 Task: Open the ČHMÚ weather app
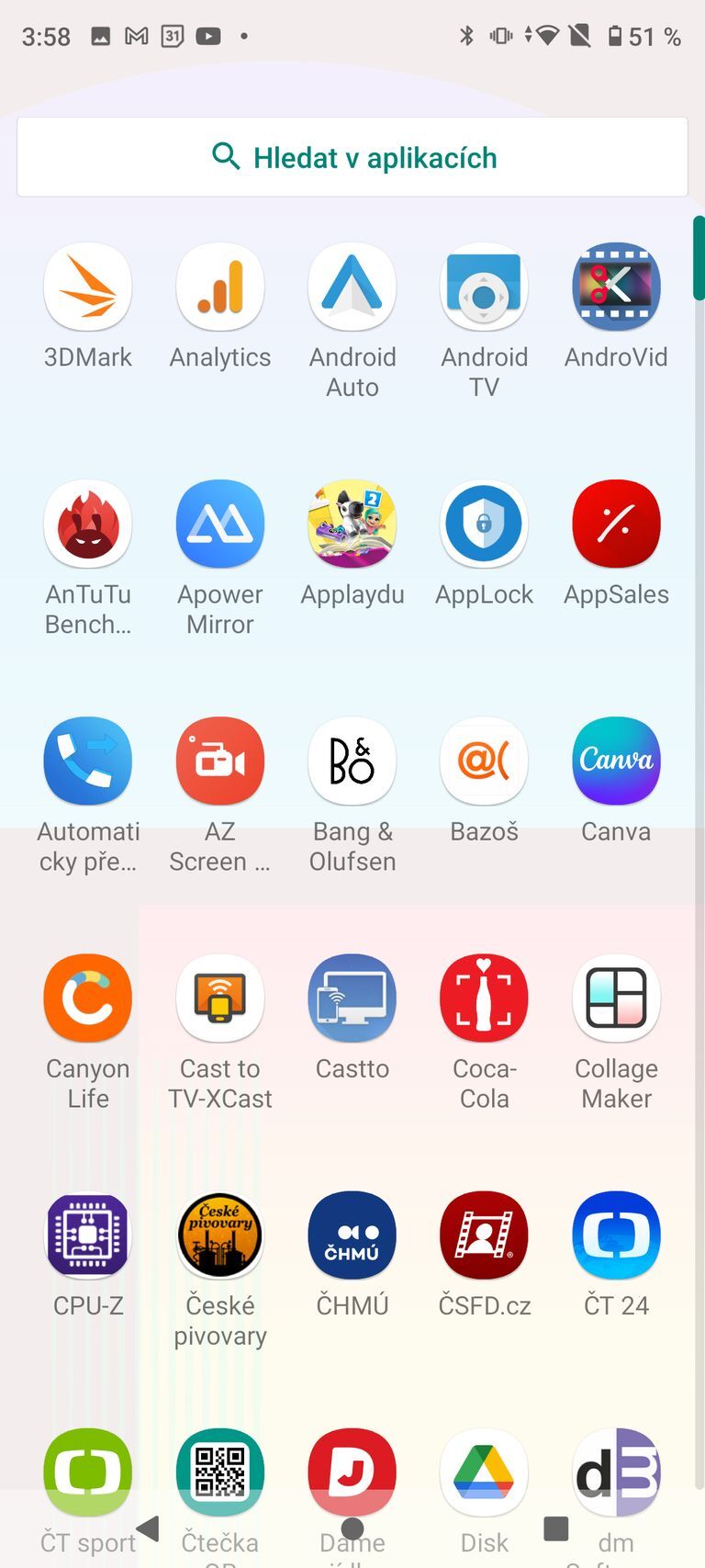coord(352,1235)
